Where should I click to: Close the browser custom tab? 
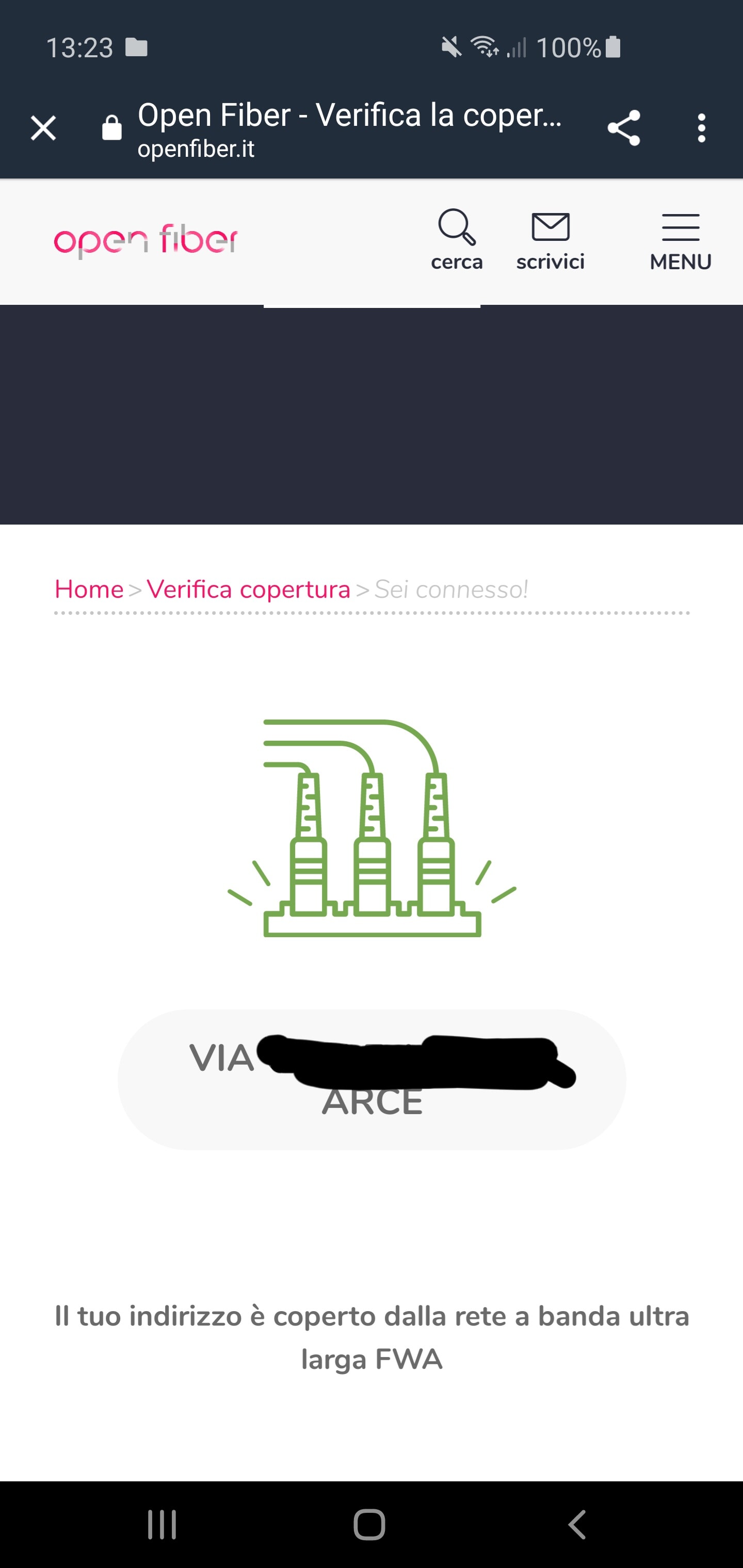43,128
